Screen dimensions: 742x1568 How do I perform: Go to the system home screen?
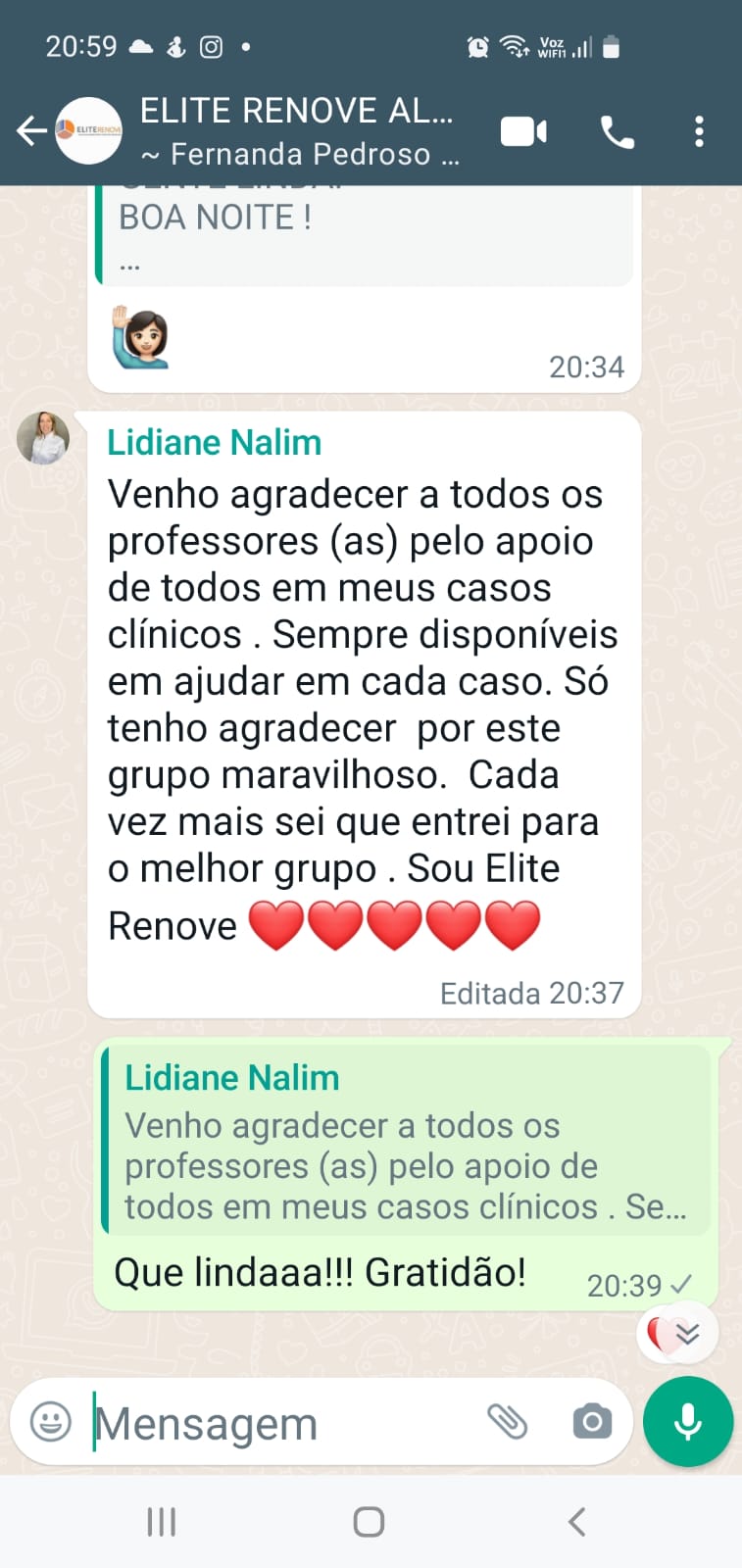point(369,1522)
